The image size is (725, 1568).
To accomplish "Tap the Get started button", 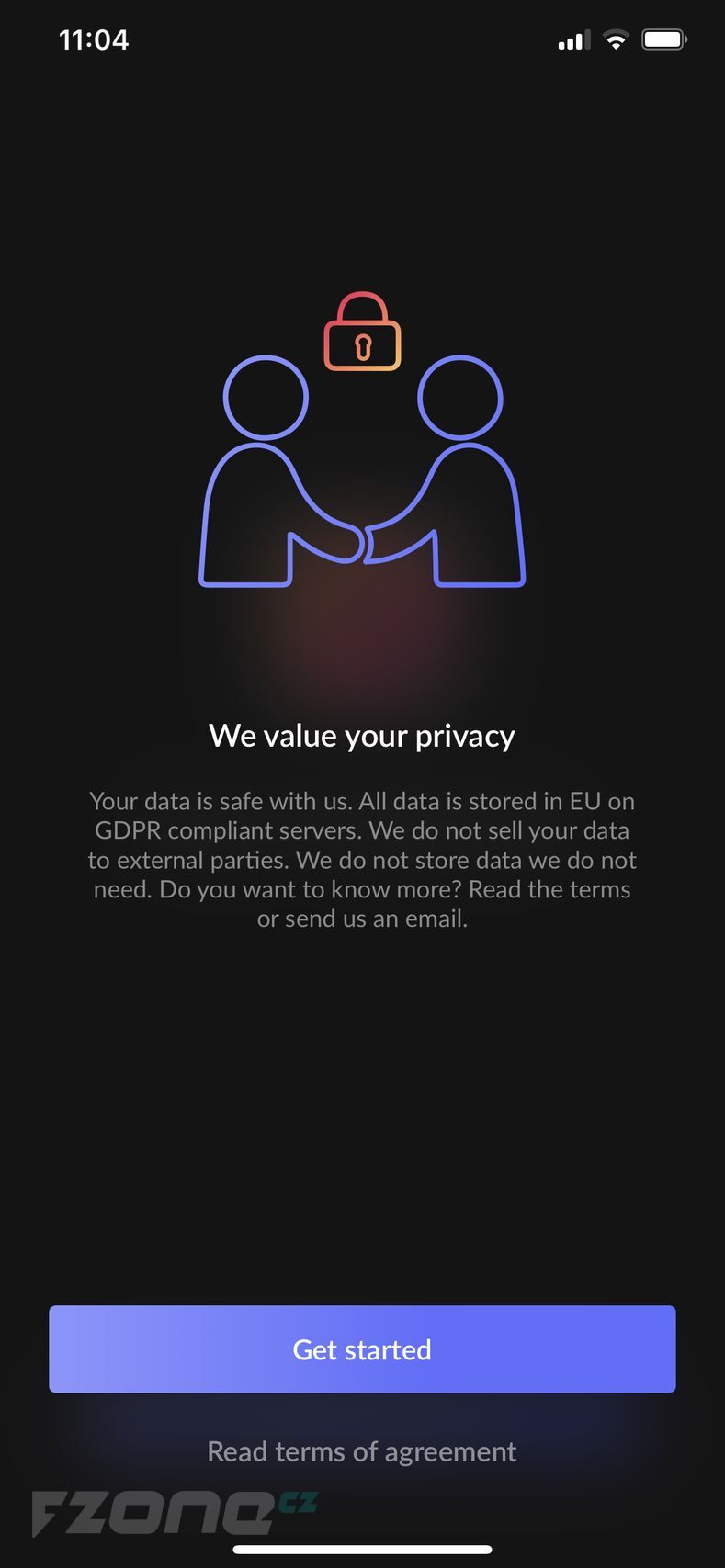I will (362, 1348).
